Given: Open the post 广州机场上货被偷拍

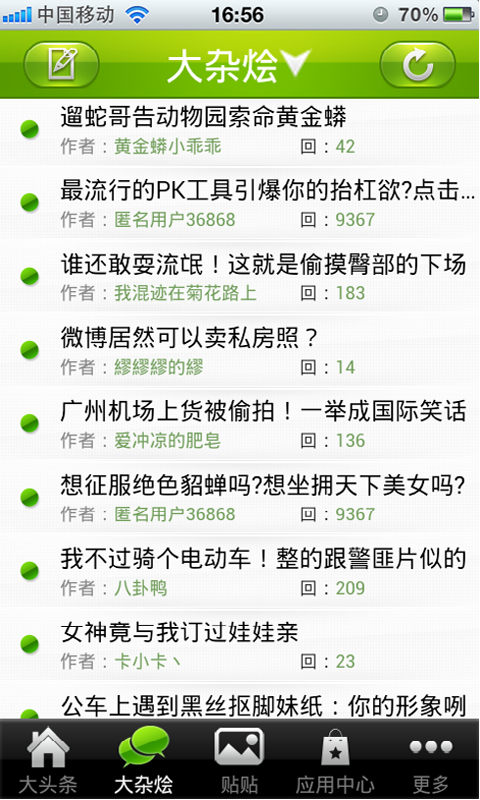Looking at the screenshot, I should coord(240,424).
